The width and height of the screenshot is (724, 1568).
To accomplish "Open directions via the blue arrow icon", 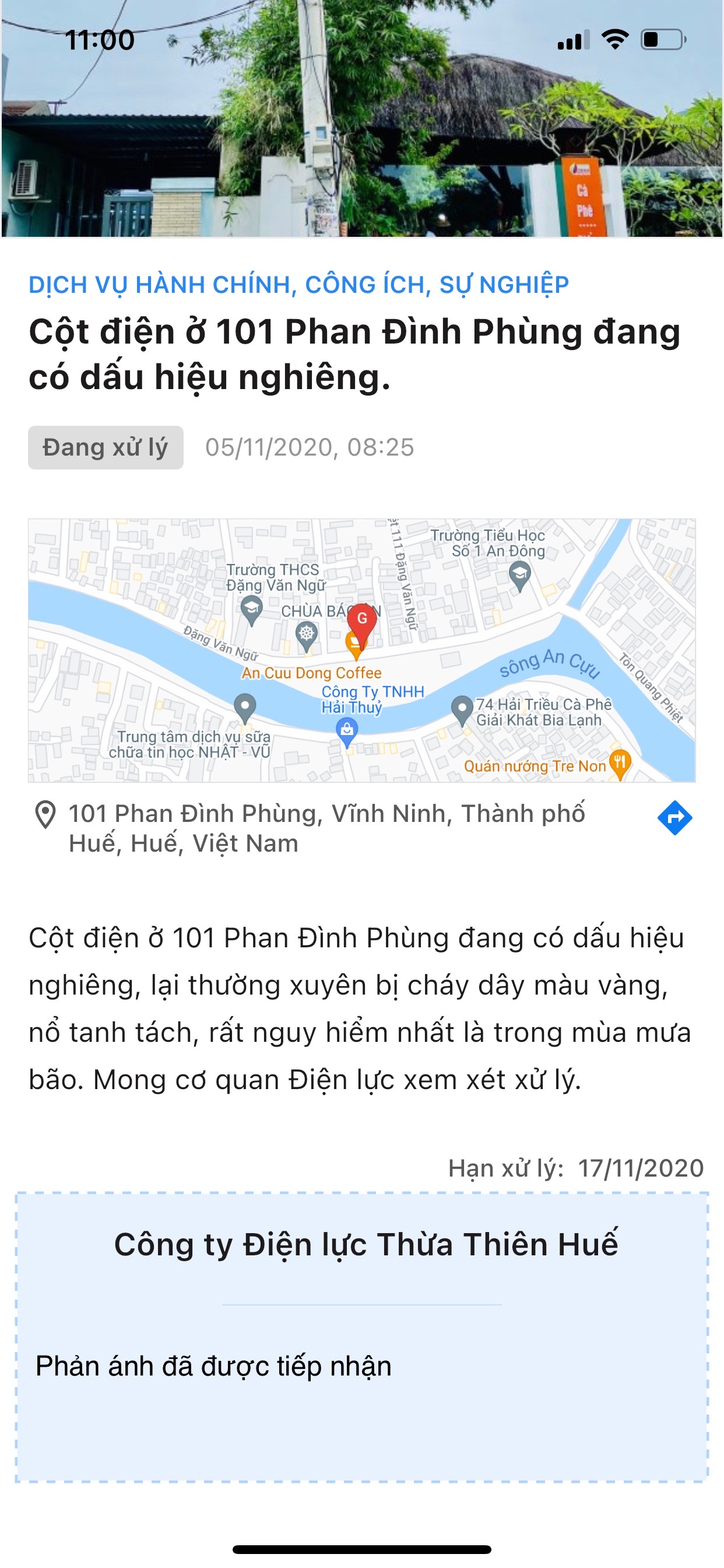I will coord(674,817).
